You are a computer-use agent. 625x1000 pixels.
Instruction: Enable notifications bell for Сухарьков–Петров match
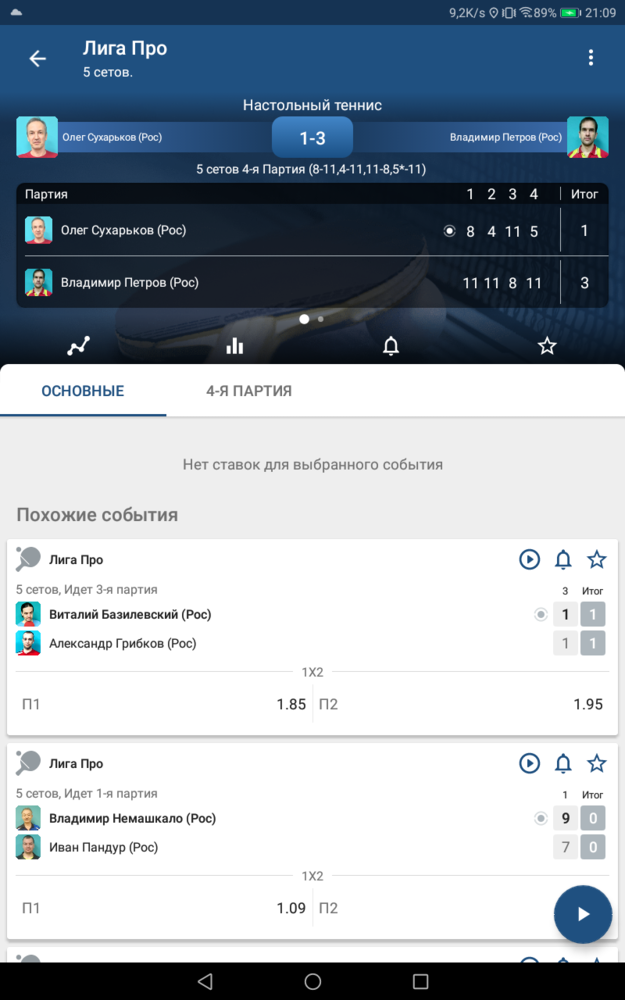click(x=390, y=346)
